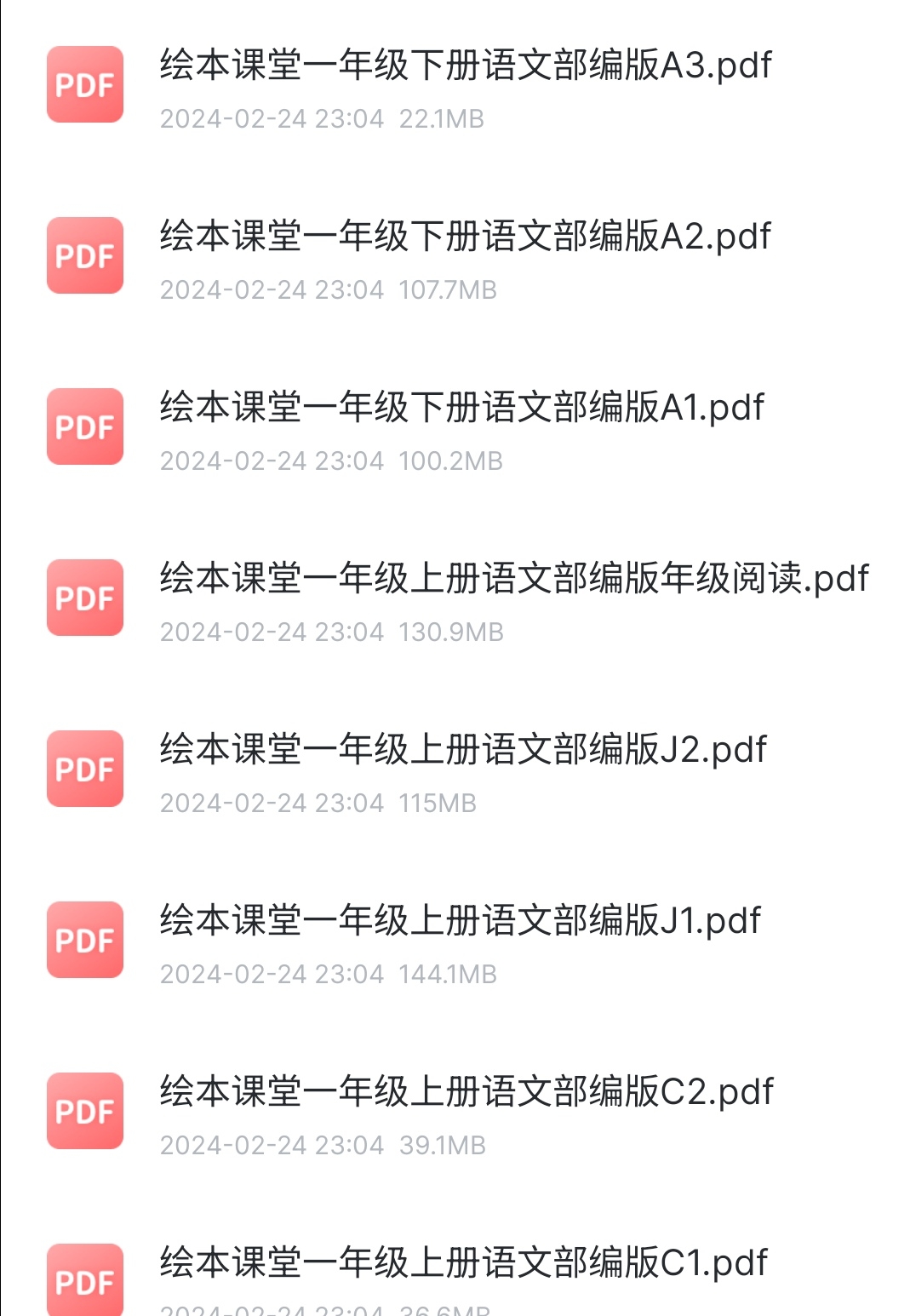Image resolution: width=910 pixels, height=1316 pixels.
Task: Tap the file ending in C2.pdf
Action: [466, 1093]
